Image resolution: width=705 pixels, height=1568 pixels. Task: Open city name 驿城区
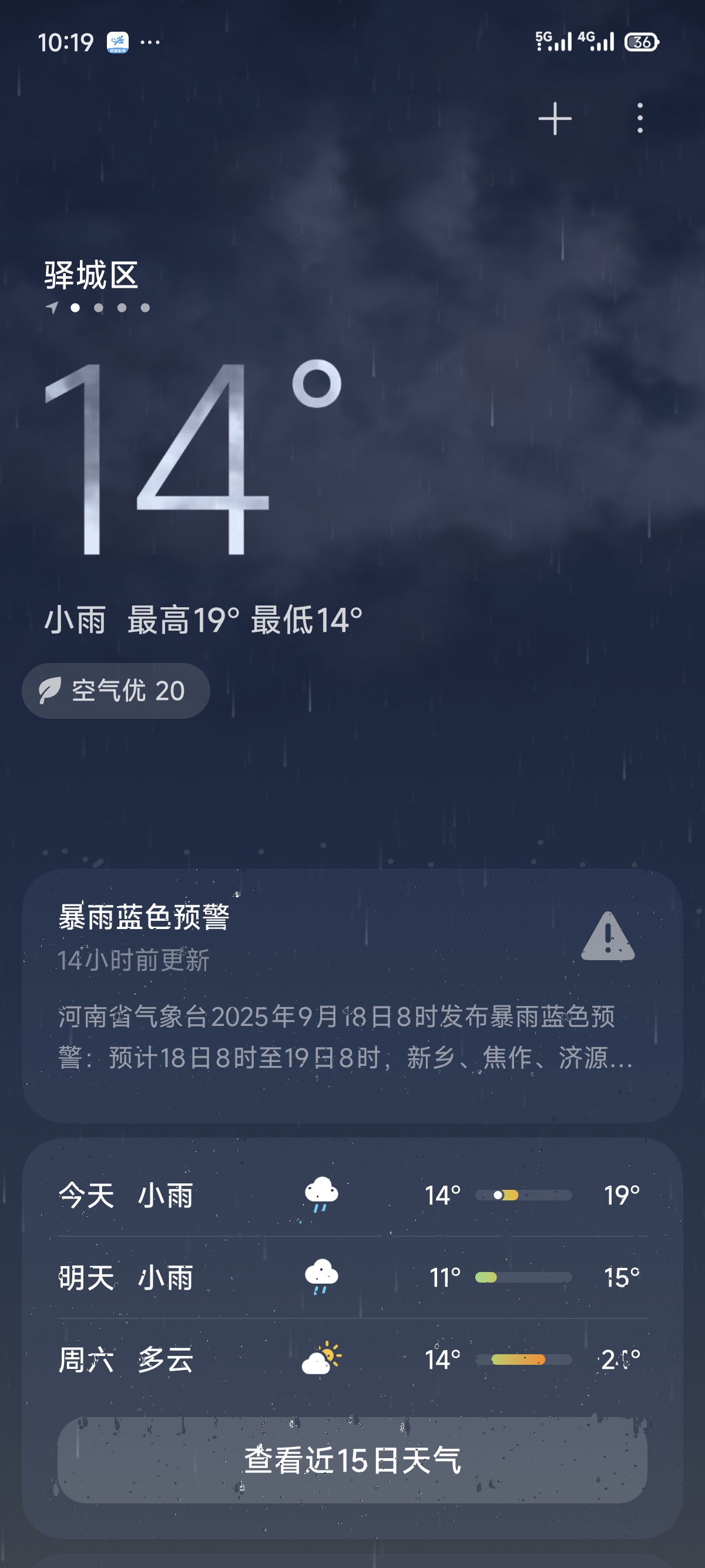pyautogui.click(x=91, y=275)
